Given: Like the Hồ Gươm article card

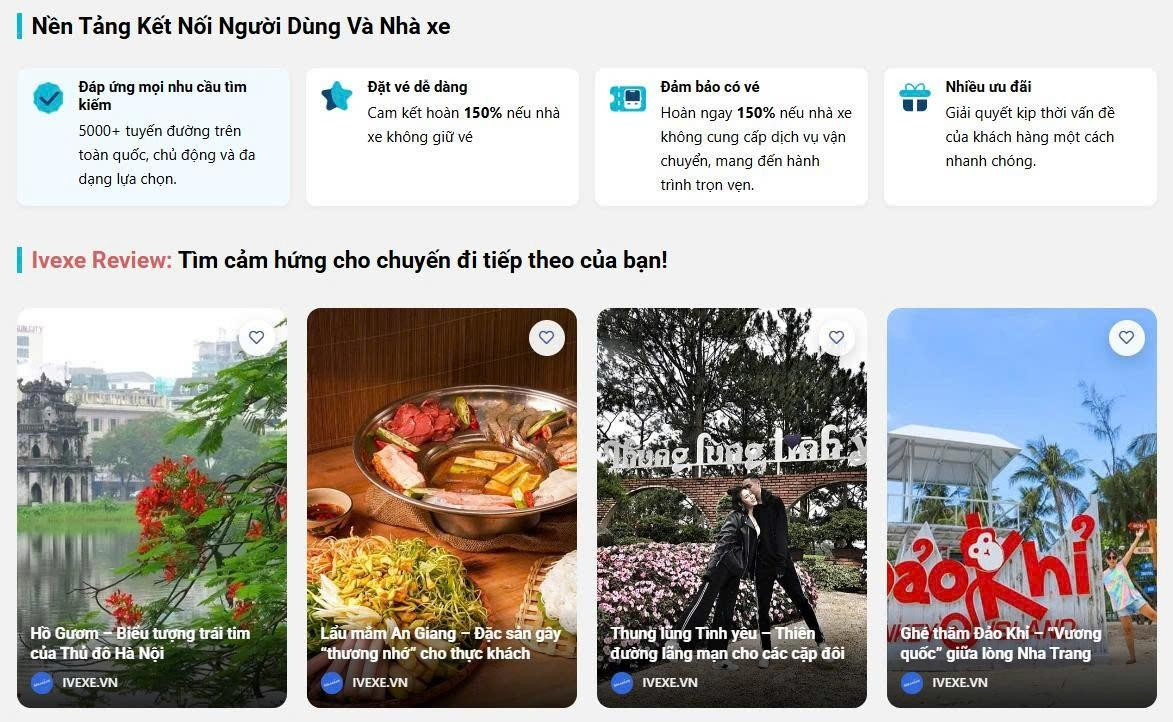Looking at the screenshot, I should (256, 338).
